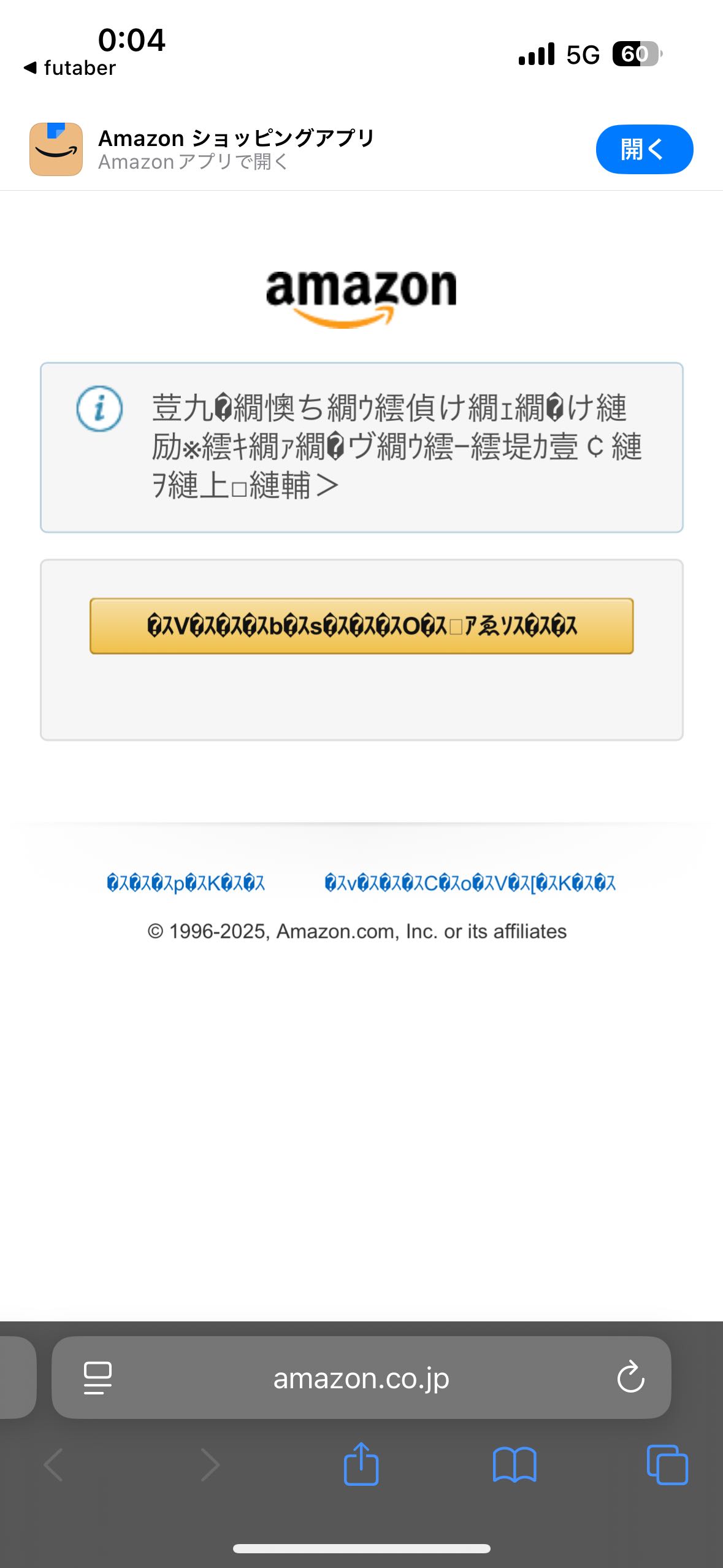Open the page settings menu icon in address bar
The width and height of the screenshot is (723, 1568).
[98, 1378]
